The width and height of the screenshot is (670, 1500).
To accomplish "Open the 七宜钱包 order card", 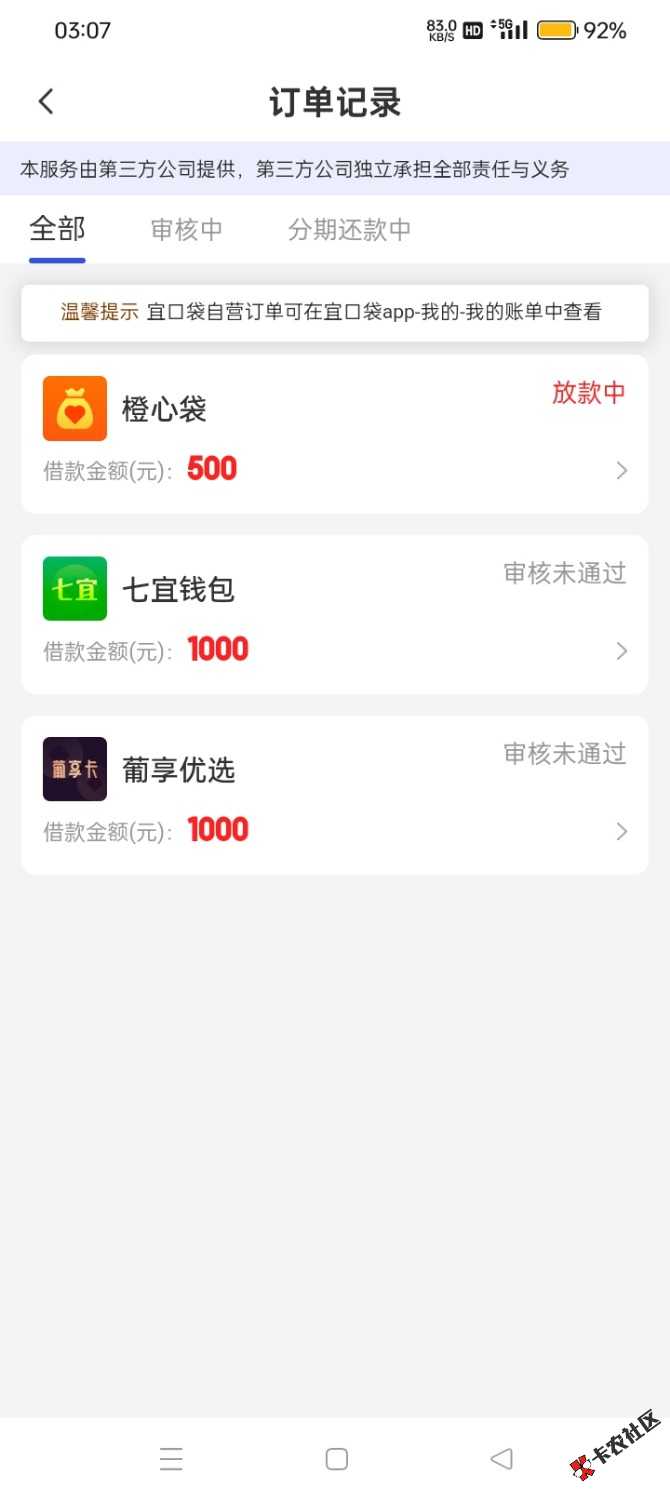I will [x=334, y=614].
